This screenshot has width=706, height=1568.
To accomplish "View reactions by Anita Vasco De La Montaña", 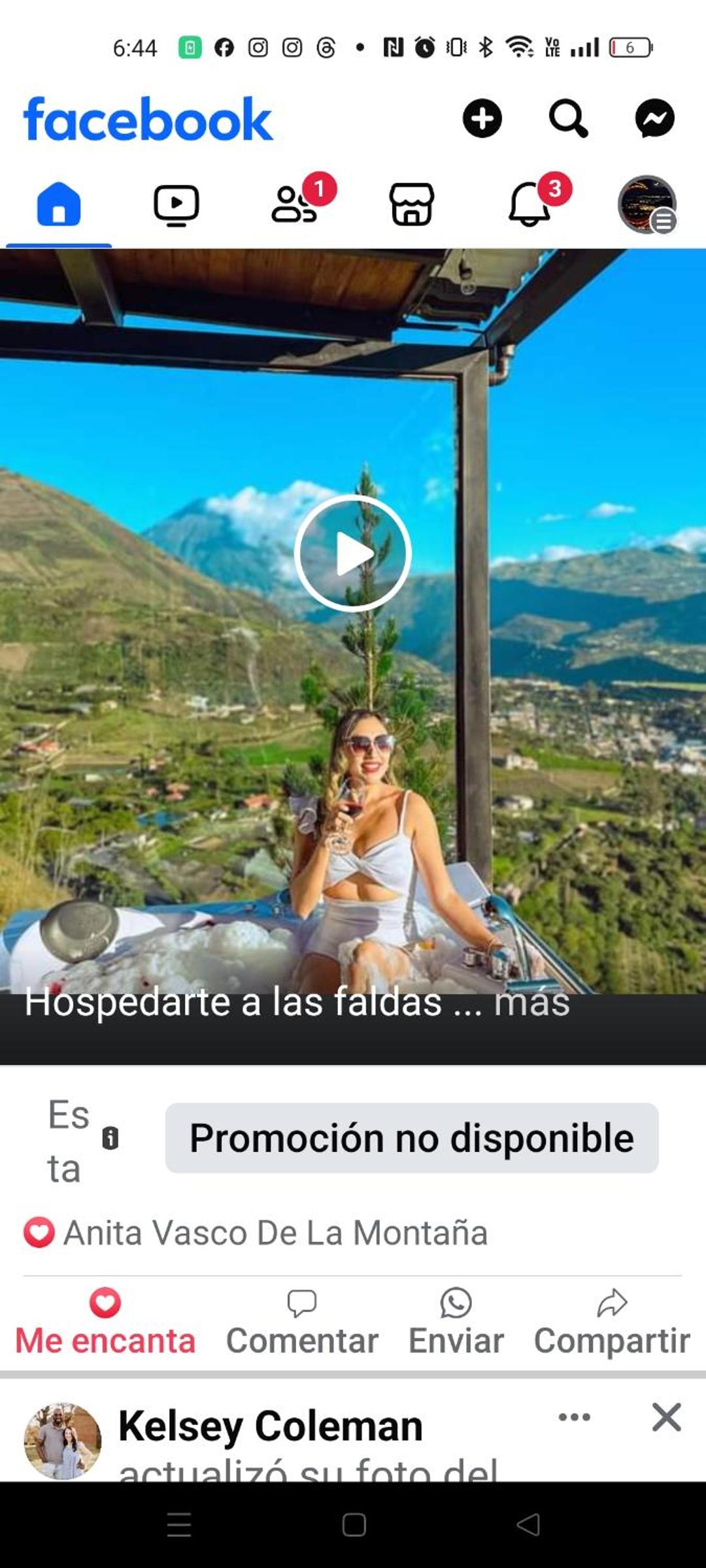I will click(256, 1233).
